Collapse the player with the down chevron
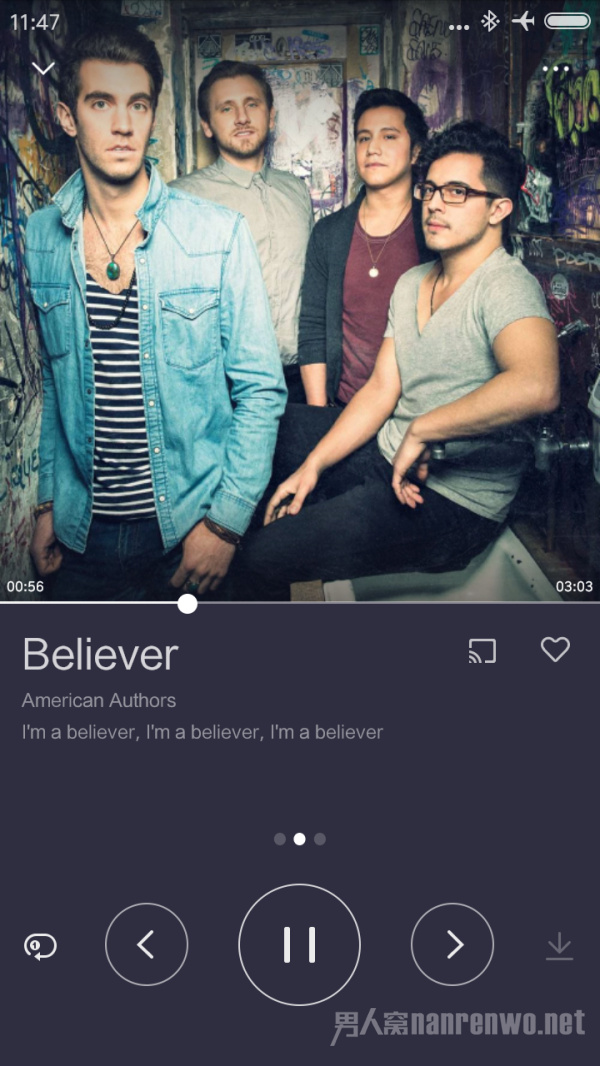 (x=43, y=68)
